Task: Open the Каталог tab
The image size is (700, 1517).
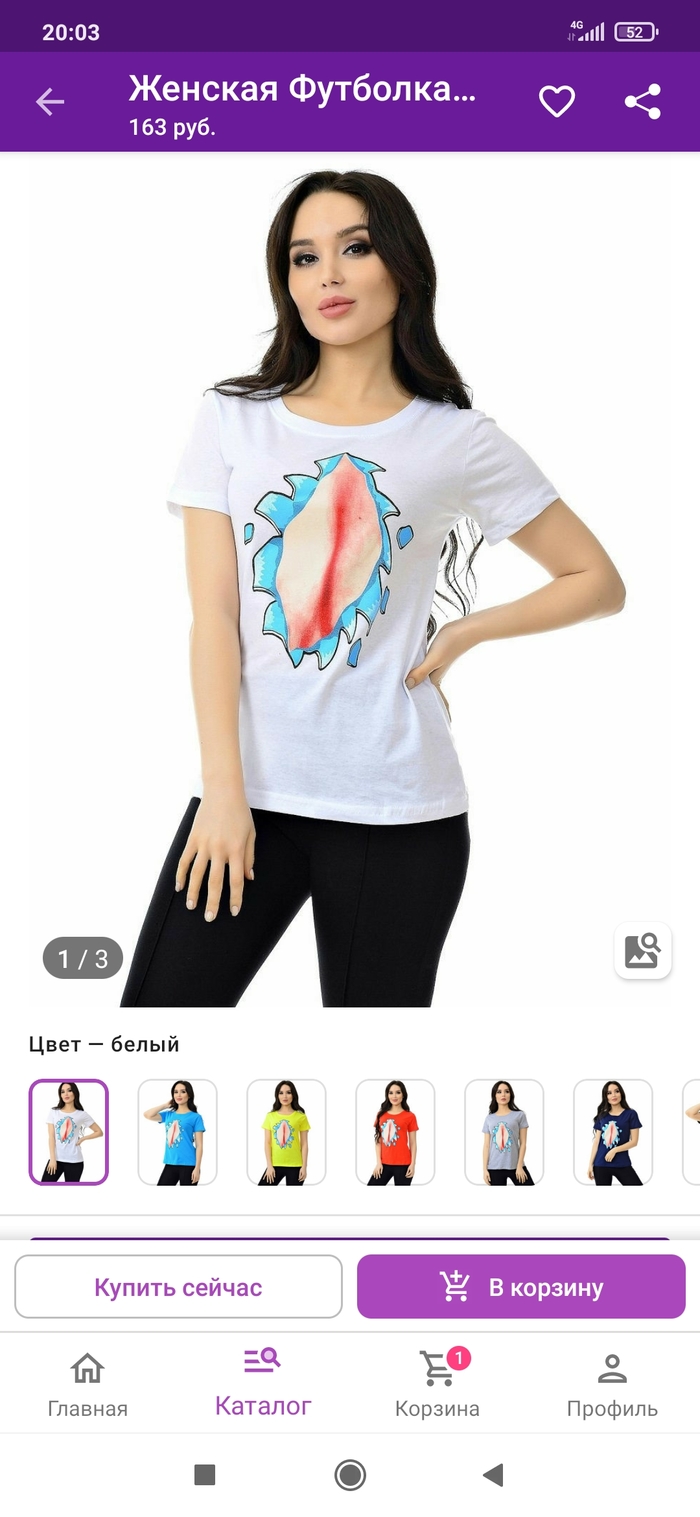Action: (x=263, y=1384)
